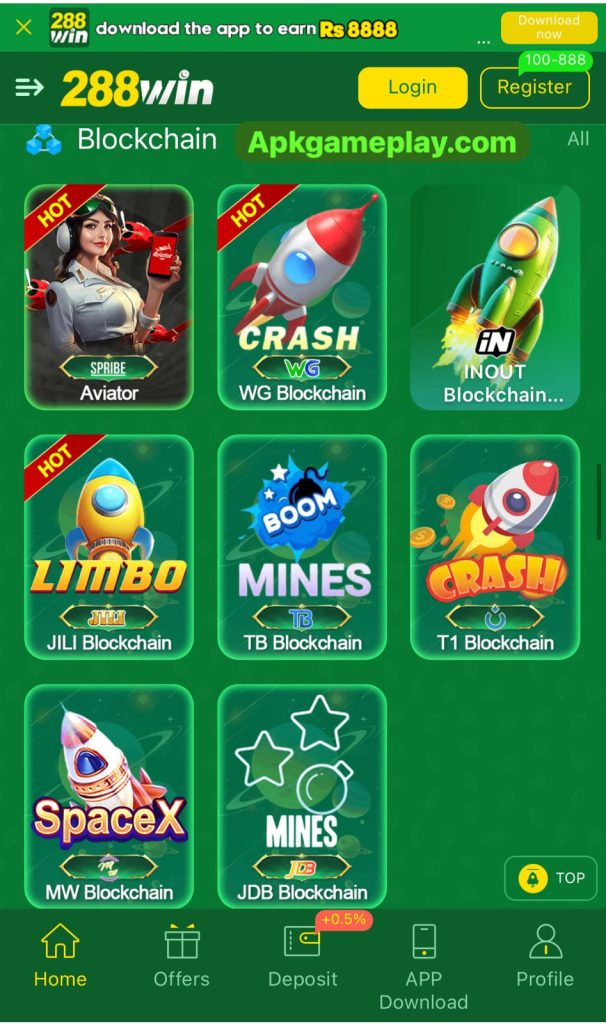This screenshot has height=1024, width=606.
Task: Launch the WG Blockchain Crash game
Action: 302,297
